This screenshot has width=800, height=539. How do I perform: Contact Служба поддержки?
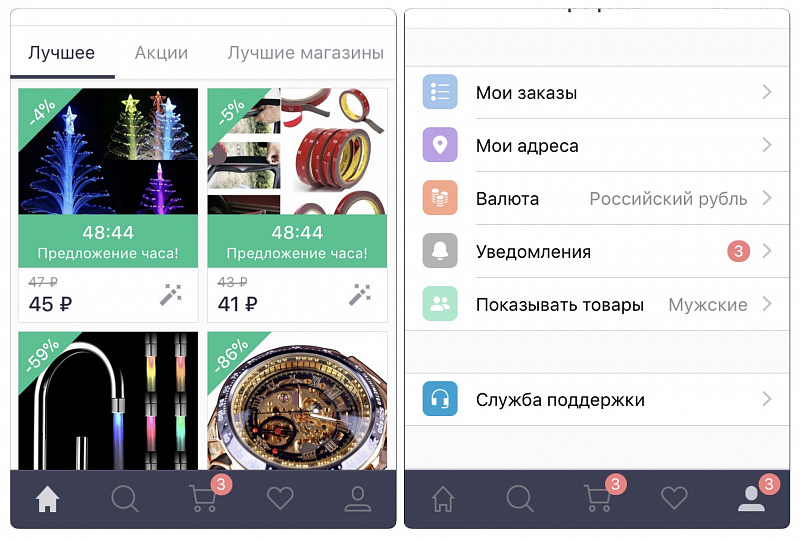pos(596,399)
